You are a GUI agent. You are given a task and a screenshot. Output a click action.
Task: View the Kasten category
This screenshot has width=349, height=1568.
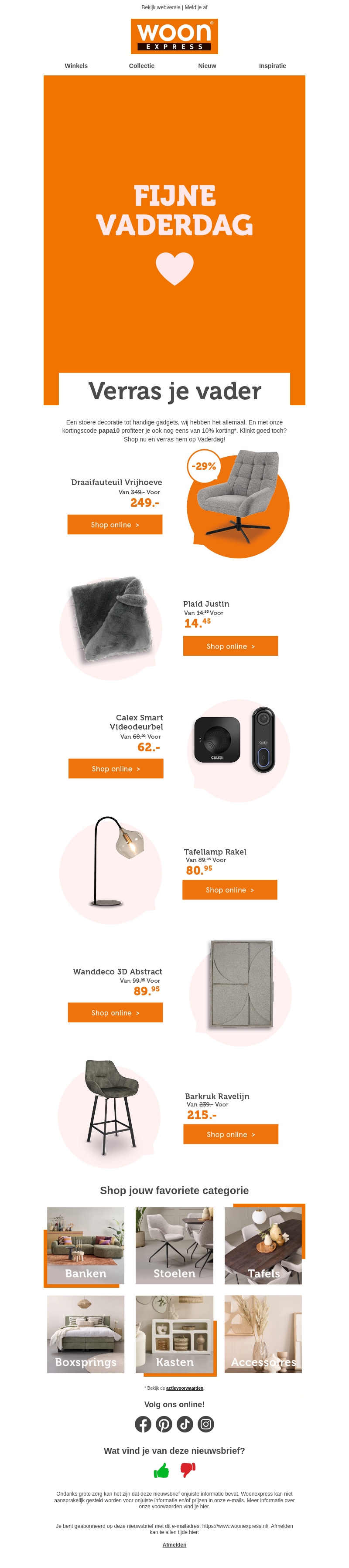tap(174, 1334)
